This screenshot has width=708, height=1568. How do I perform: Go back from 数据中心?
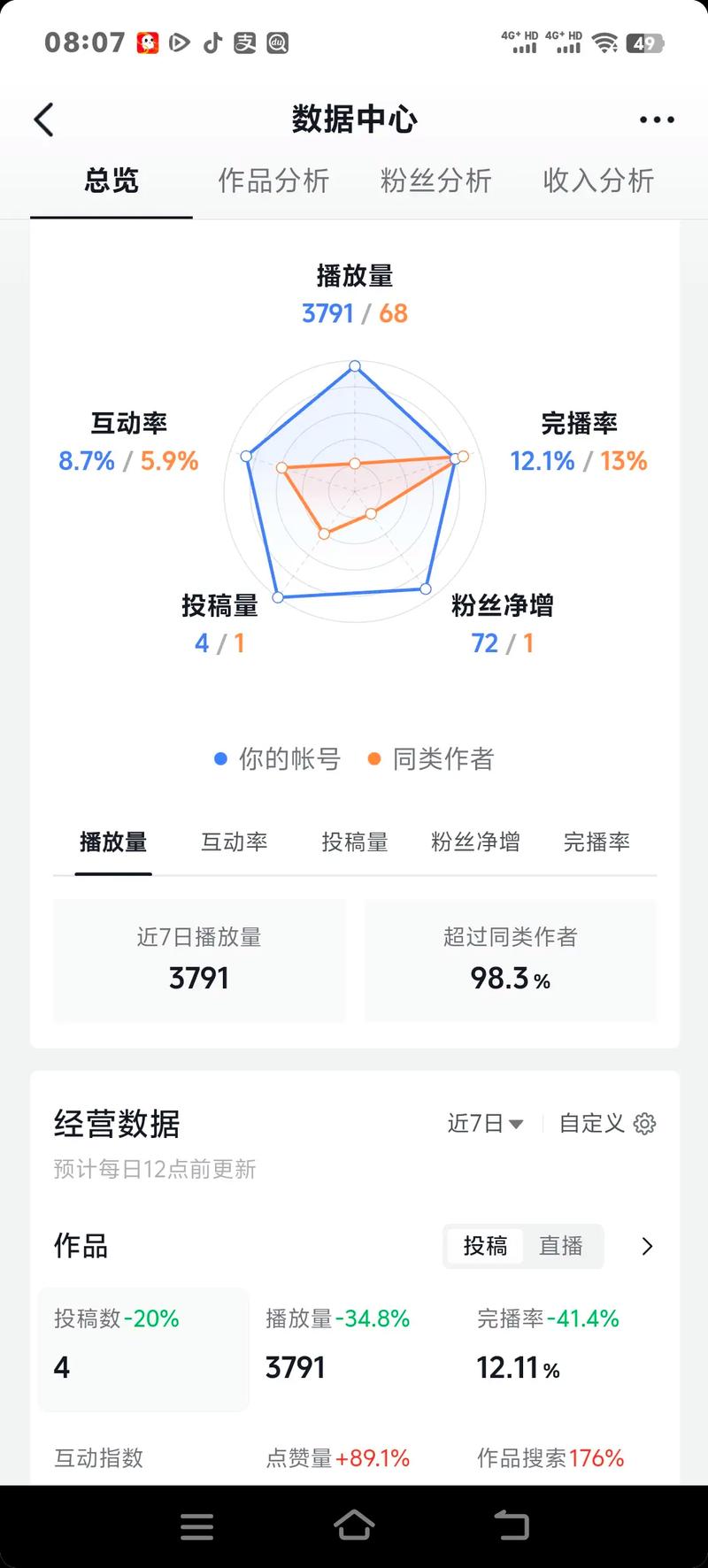pyautogui.click(x=44, y=119)
